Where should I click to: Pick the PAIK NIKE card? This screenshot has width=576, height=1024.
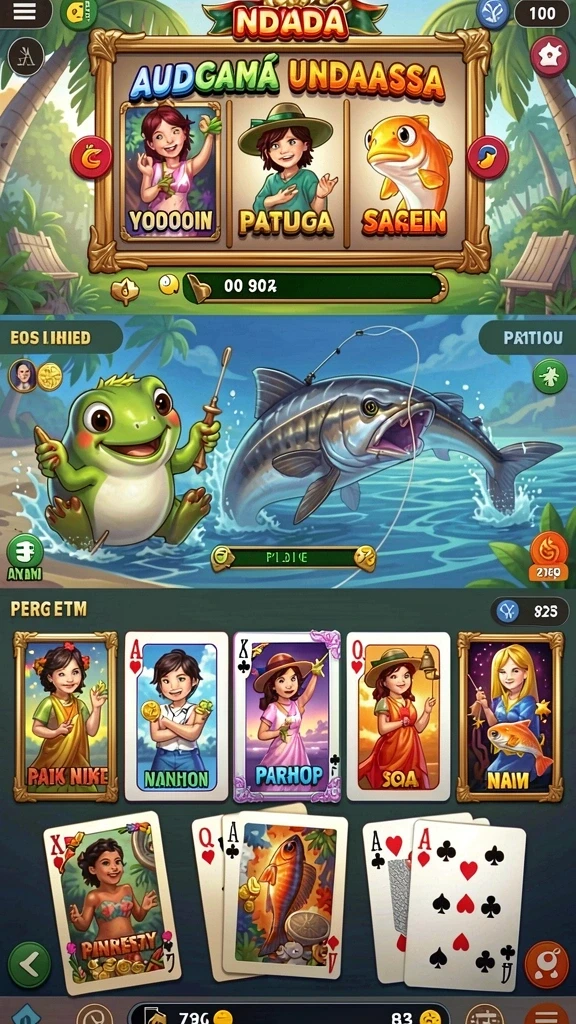[65, 716]
